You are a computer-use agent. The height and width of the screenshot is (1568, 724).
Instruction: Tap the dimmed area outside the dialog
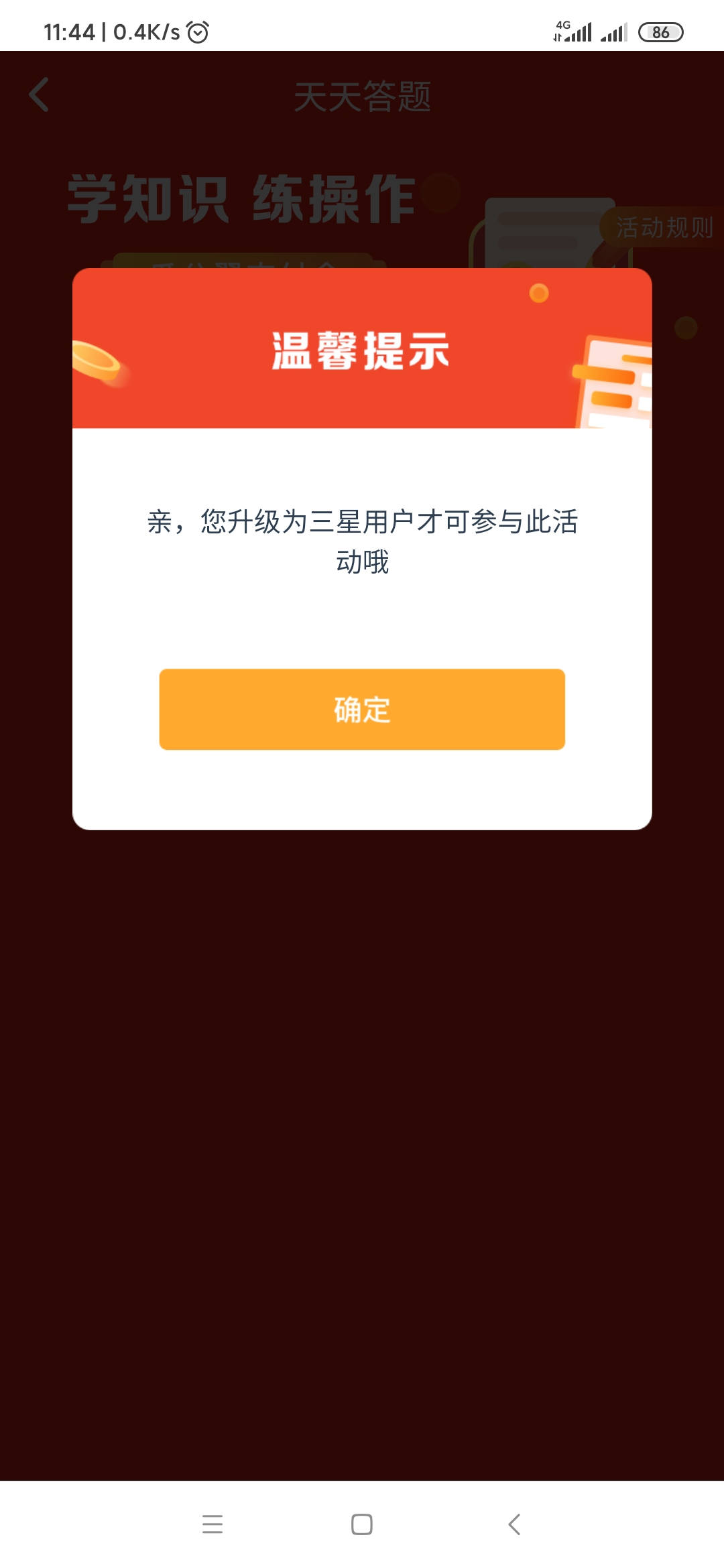click(362, 1139)
